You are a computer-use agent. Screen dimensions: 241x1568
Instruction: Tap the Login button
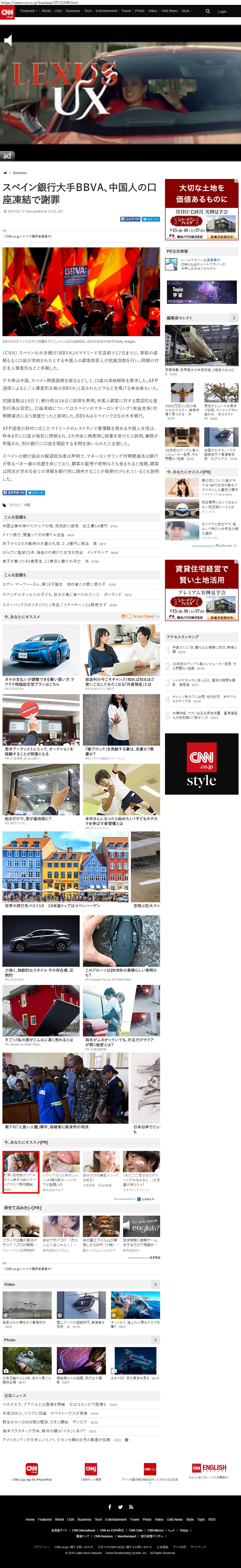(x=222, y=11)
